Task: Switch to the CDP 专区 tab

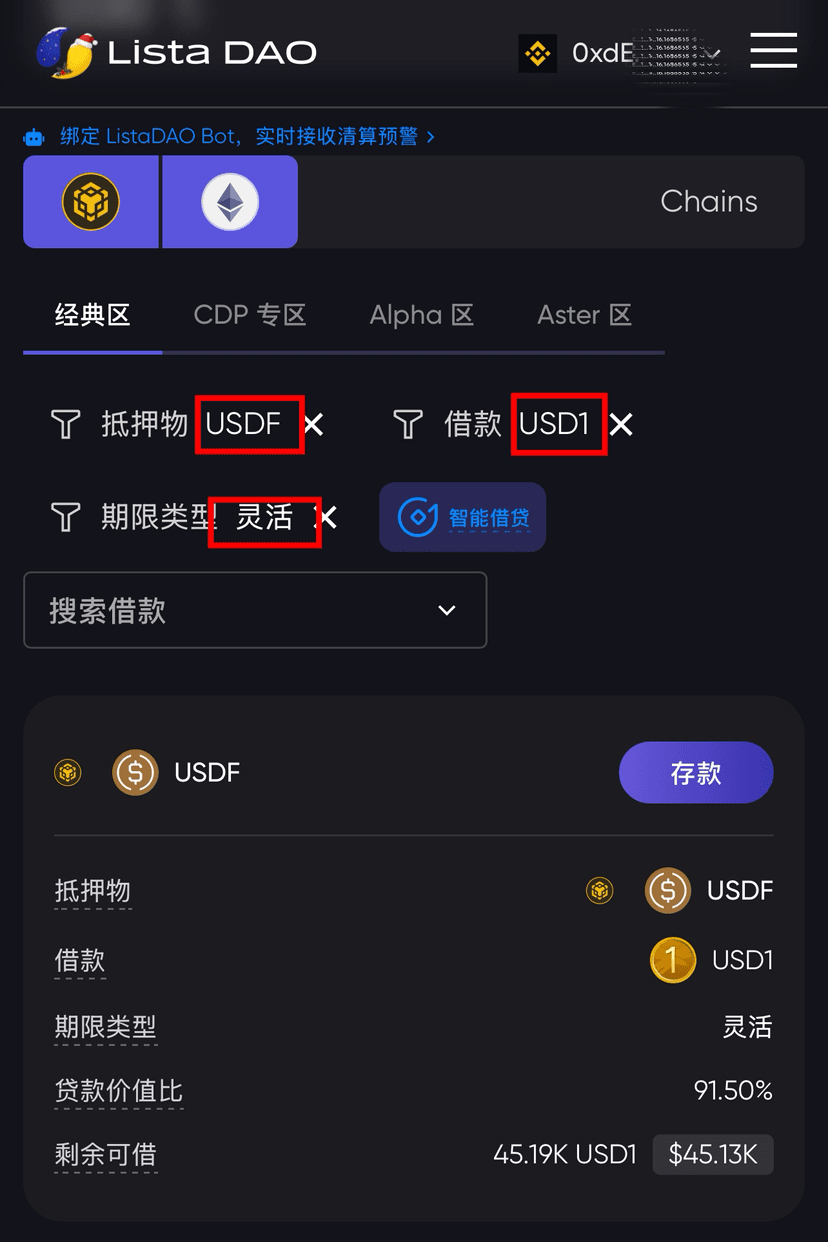Action: pos(249,315)
